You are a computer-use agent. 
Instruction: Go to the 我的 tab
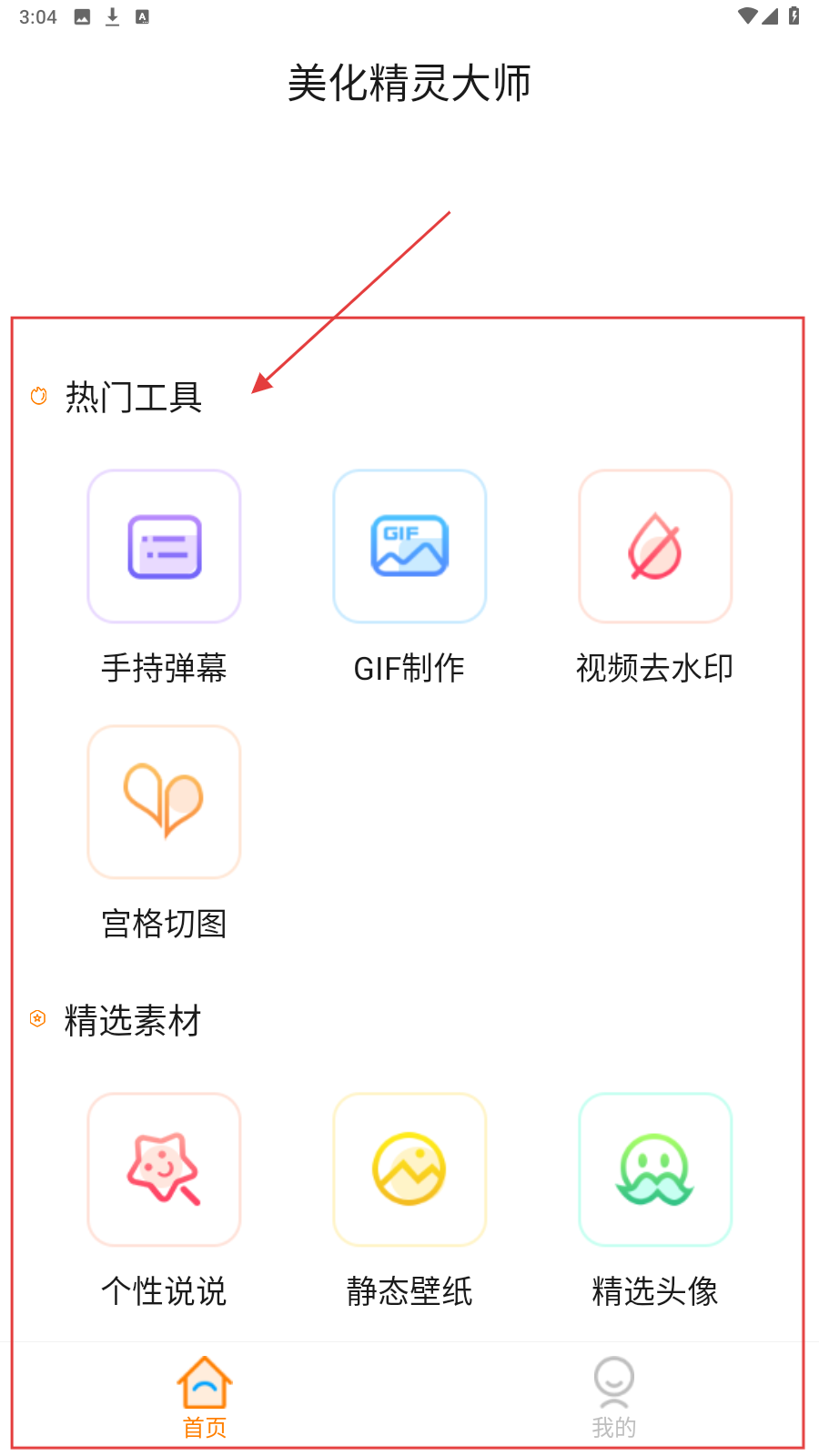pyautogui.click(x=614, y=1397)
